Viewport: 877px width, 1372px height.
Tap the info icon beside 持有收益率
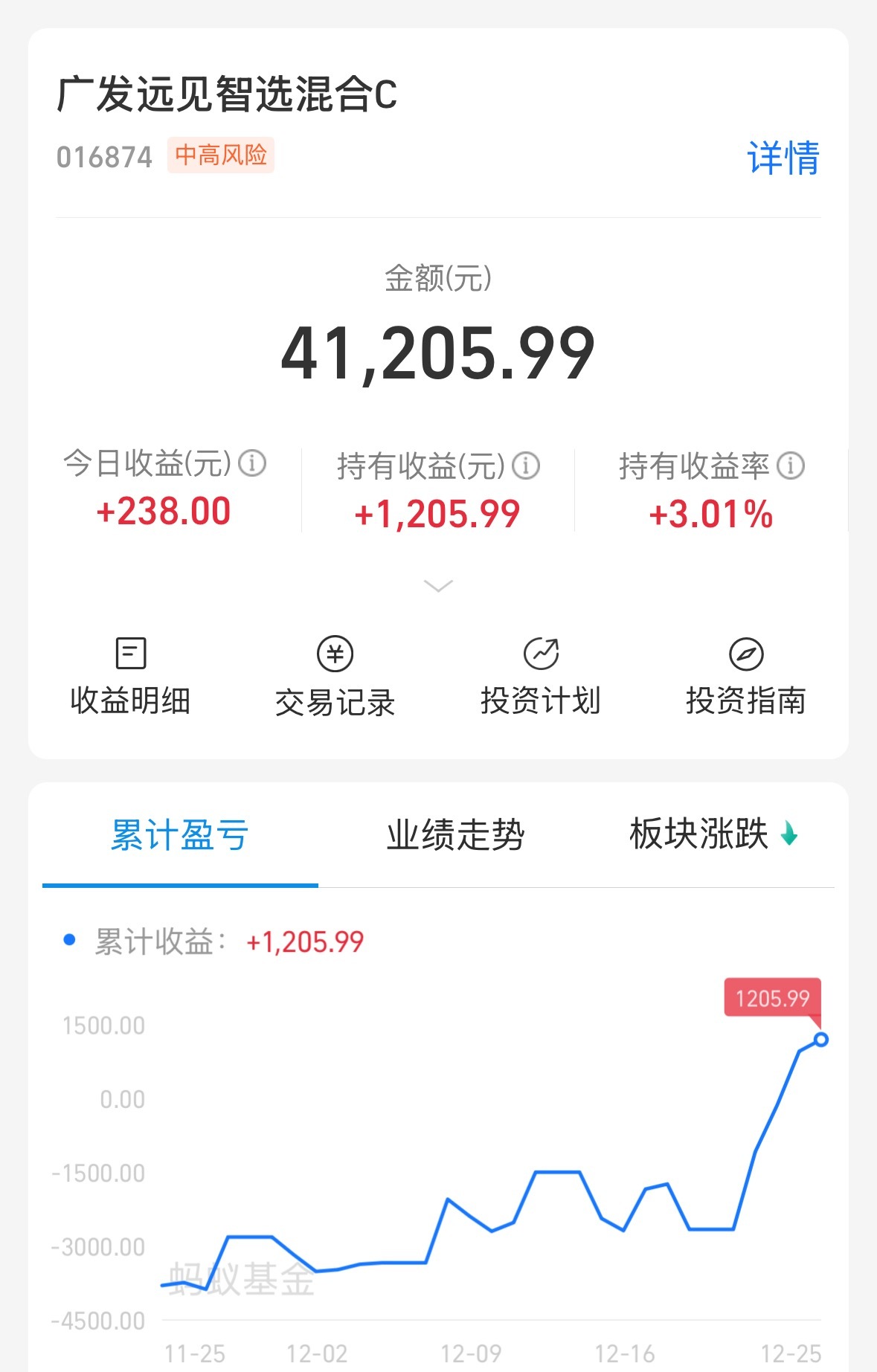(791, 466)
